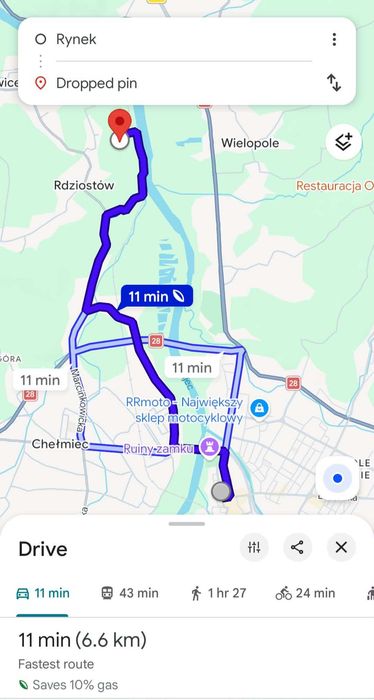The image size is (374, 700).
Task: Edit the Rynek starting point field
Action: click(x=184, y=39)
